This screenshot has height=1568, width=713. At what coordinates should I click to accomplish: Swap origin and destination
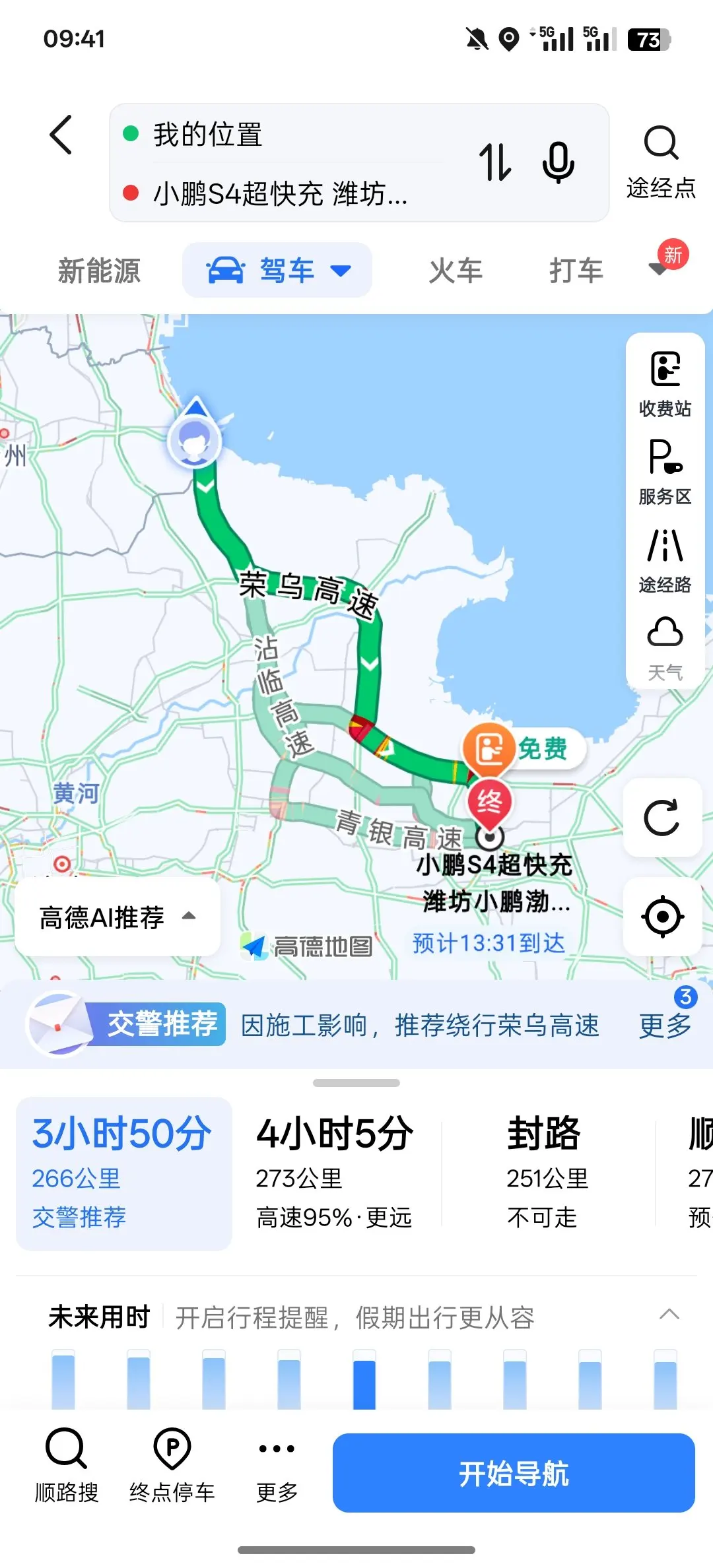pos(495,162)
